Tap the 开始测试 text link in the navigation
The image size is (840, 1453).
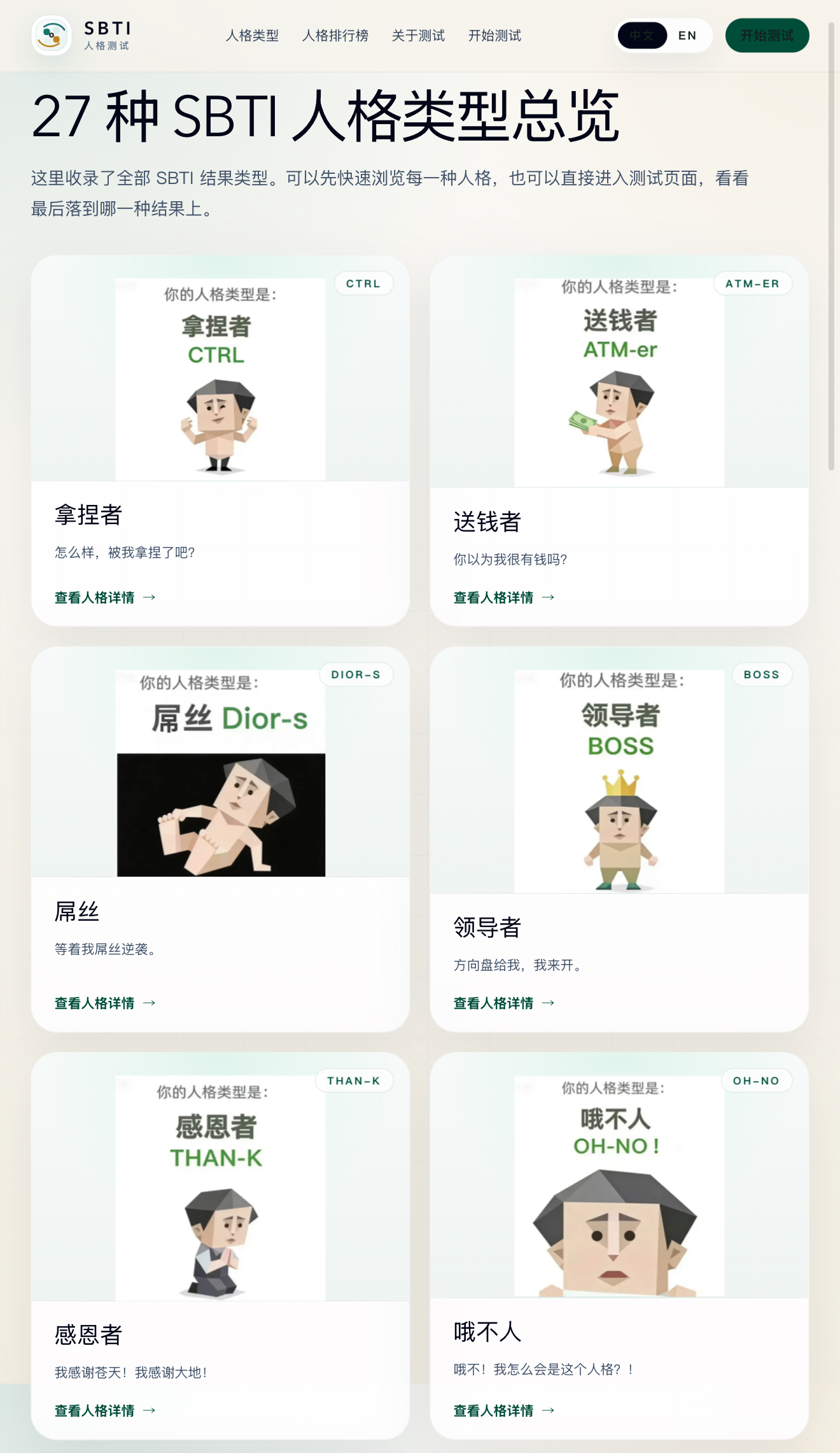[494, 36]
